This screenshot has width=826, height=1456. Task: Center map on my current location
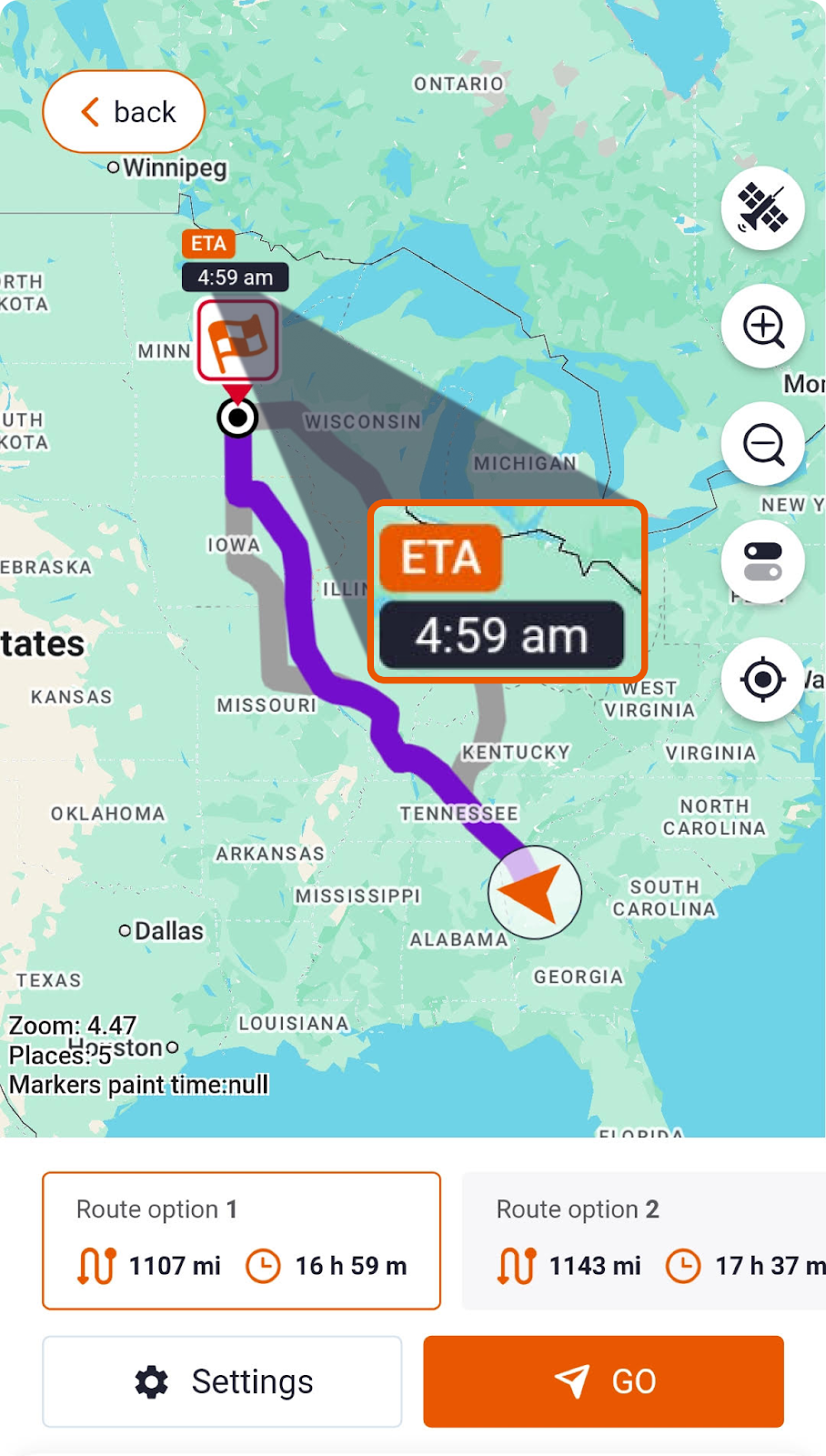pos(762,679)
